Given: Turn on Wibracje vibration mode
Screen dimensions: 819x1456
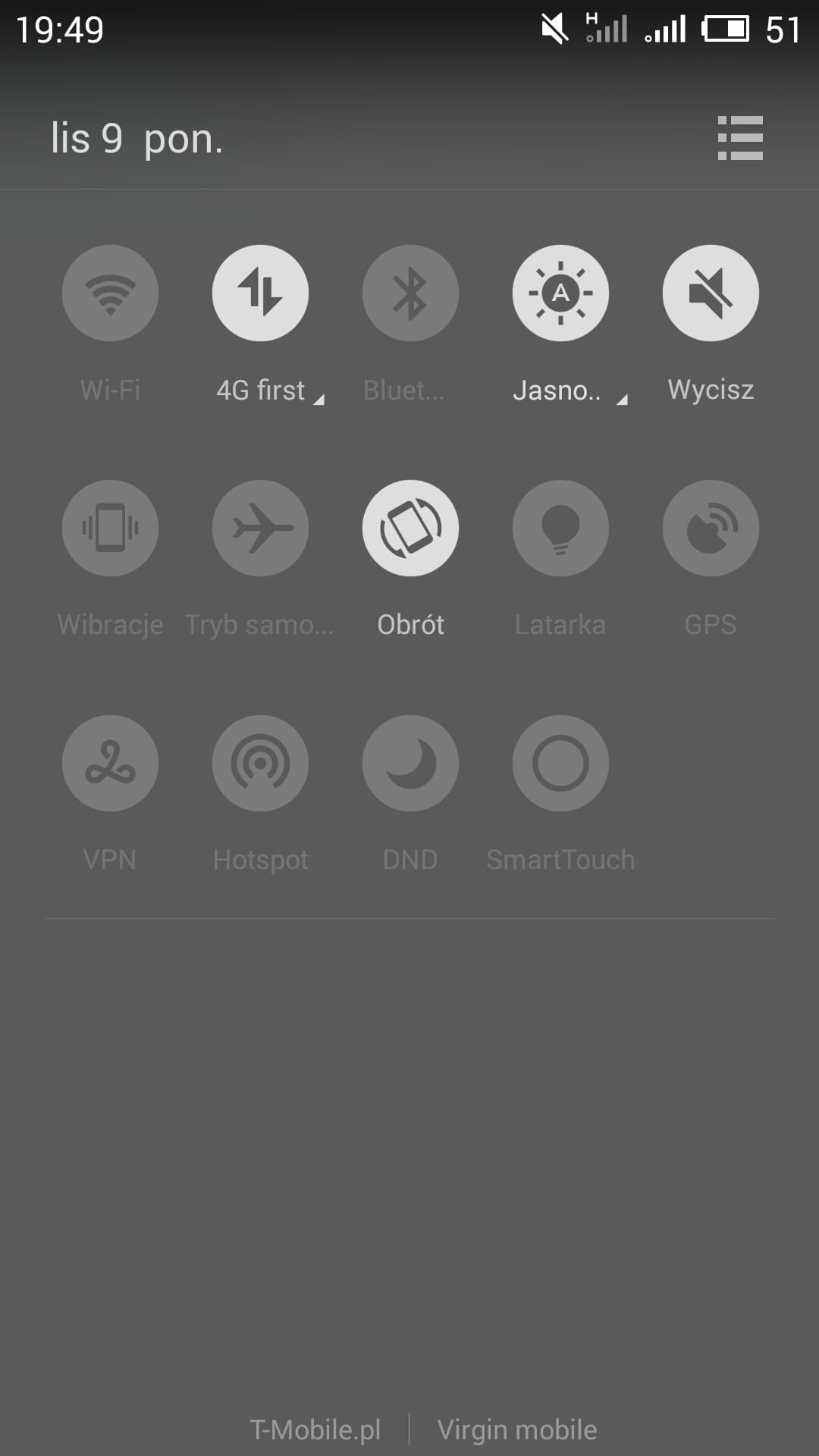Looking at the screenshot, I should pyautogui.click(x=110, y=528).
